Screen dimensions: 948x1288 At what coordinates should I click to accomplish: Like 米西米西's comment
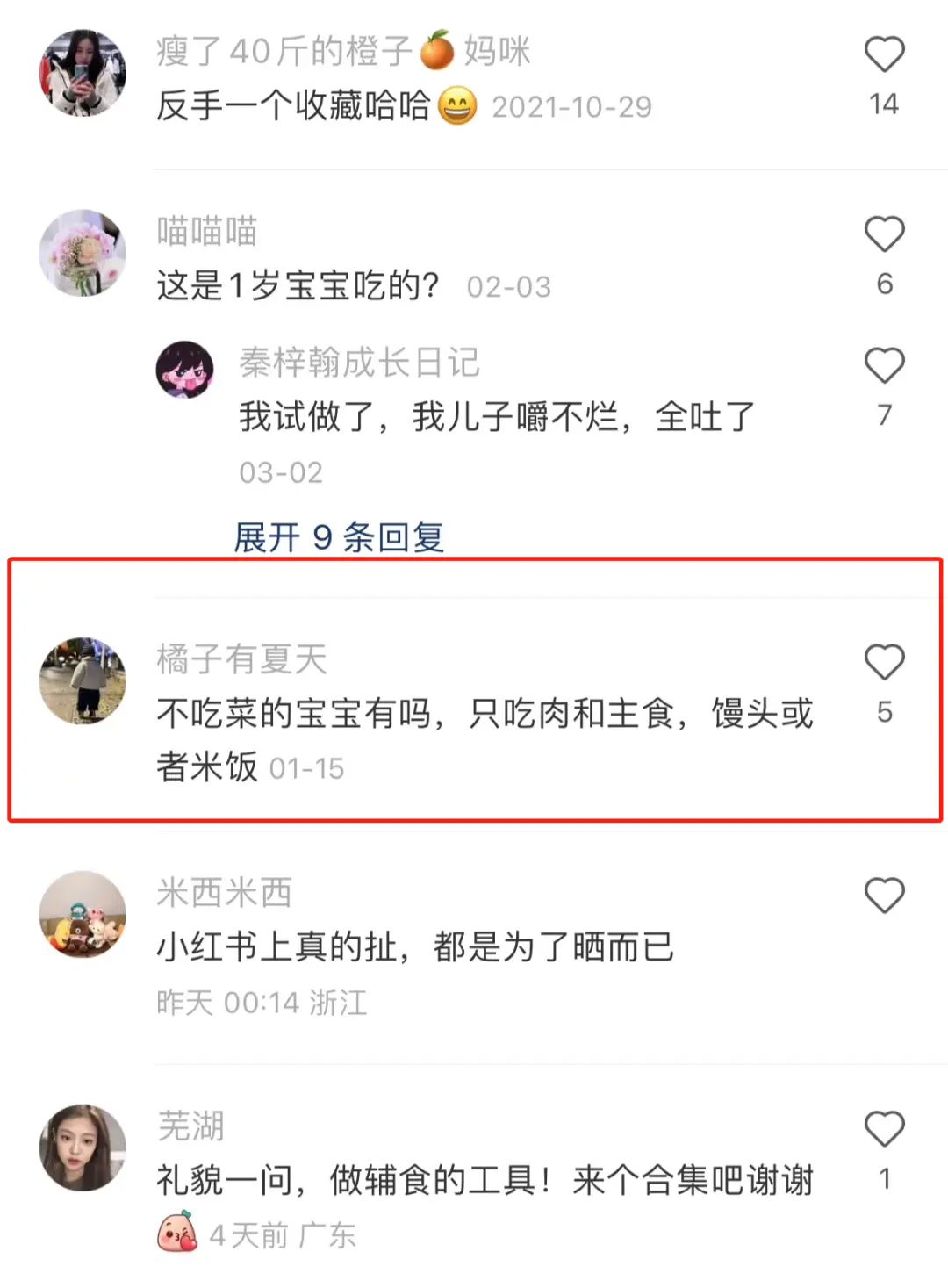(x=884, y=896)
